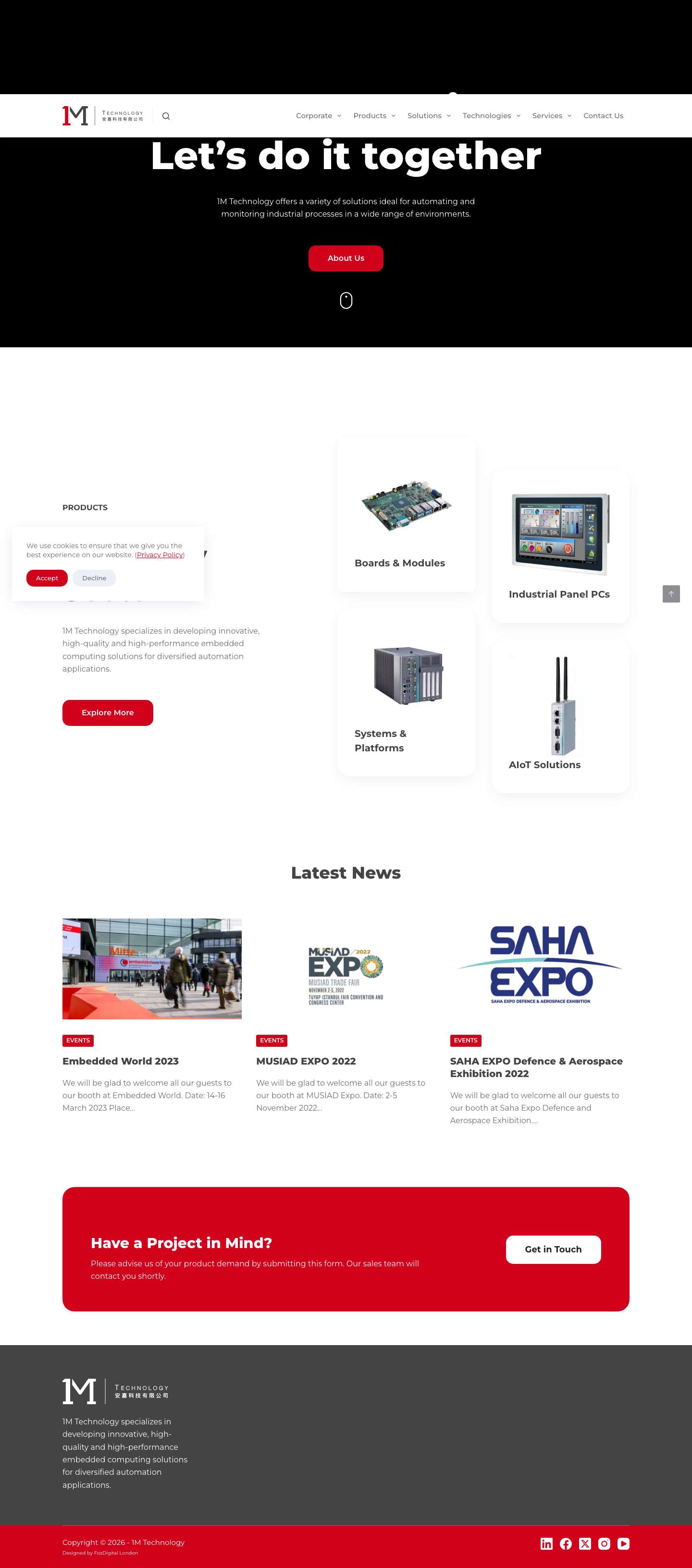Click the Instagram icon in footer
The height and width of the screenshot is (1568, 692).
[x=604, y=1543]
